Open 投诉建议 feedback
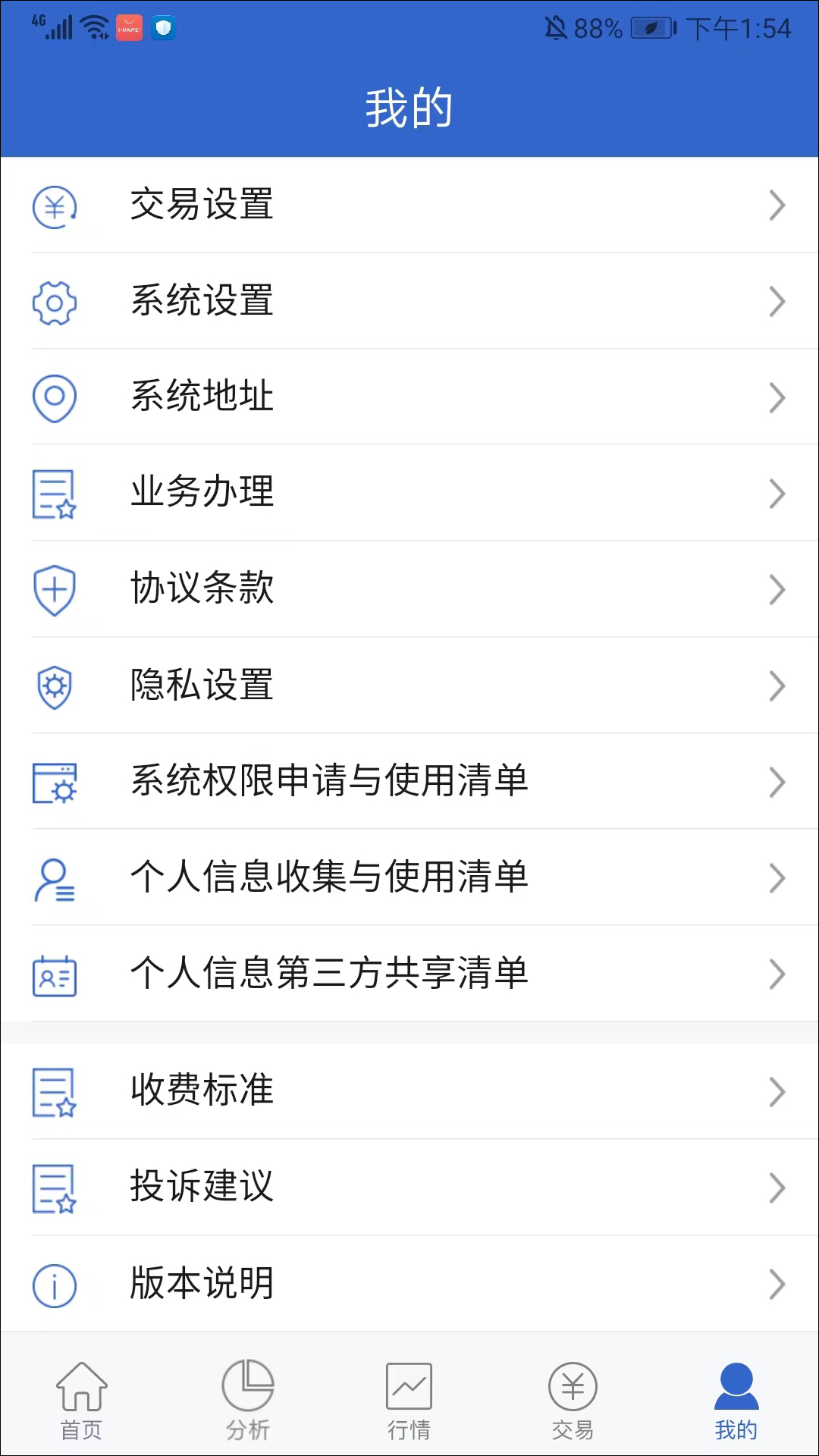This screenshot has height=1456, width=819. pyautogui.click(x=409, y=1188)
